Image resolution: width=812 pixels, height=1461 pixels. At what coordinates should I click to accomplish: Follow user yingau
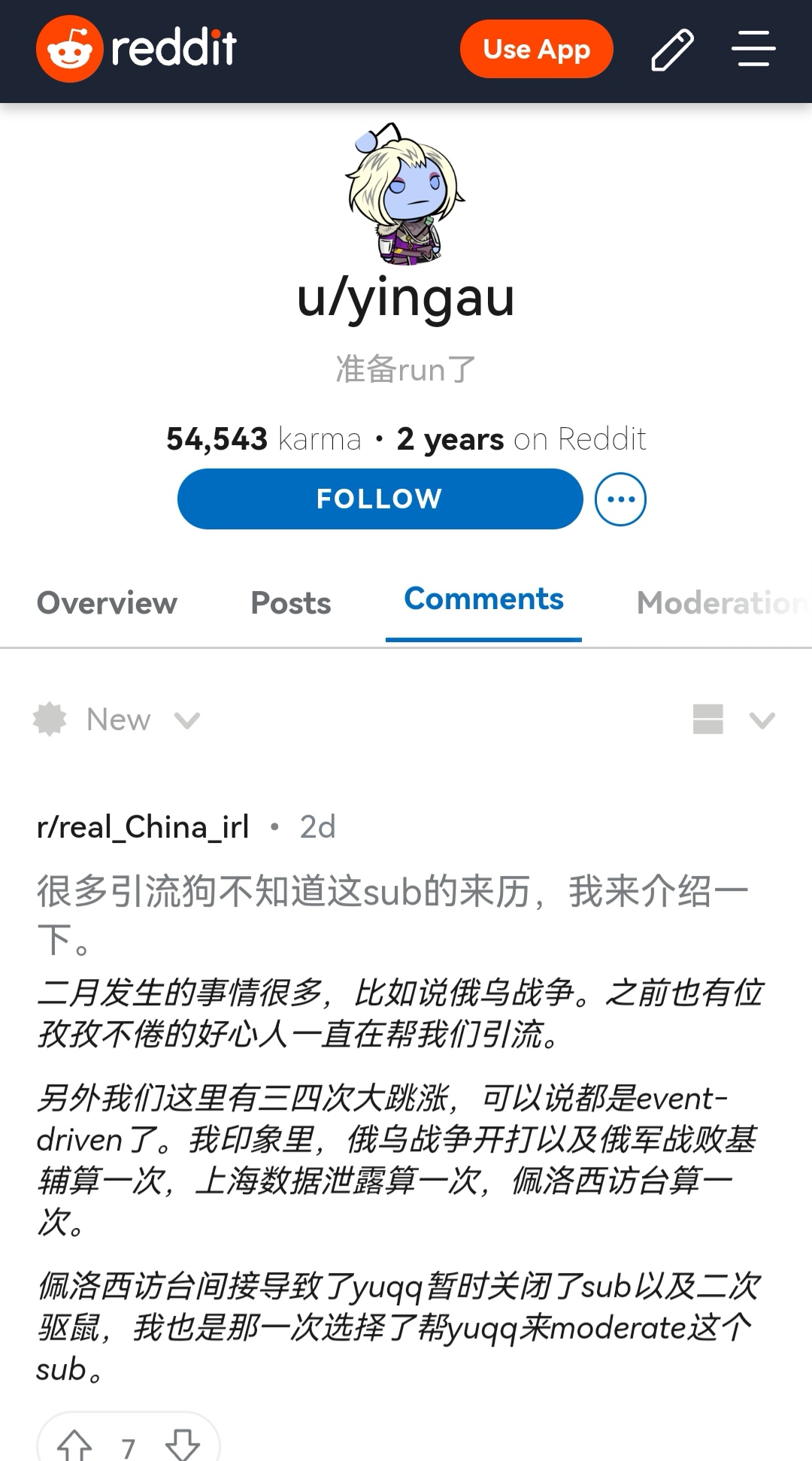(x=380, y=499)
